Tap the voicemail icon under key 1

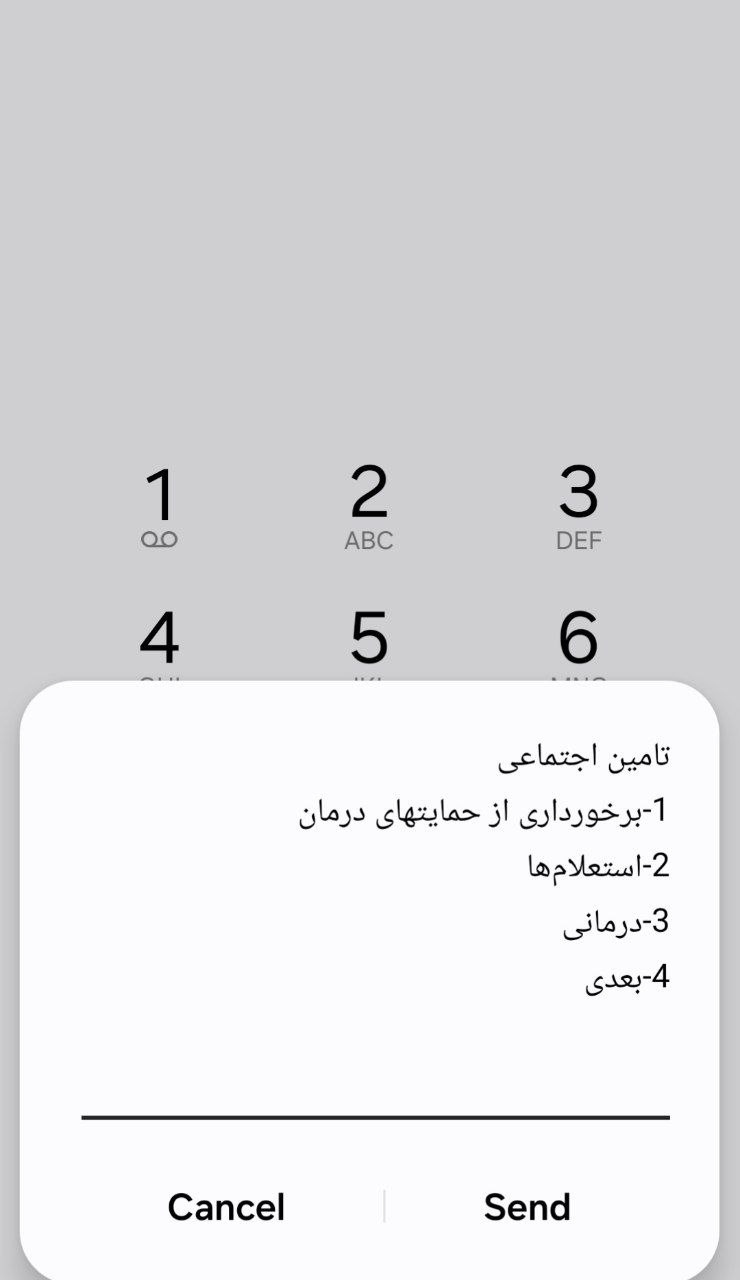coord(162,538)
